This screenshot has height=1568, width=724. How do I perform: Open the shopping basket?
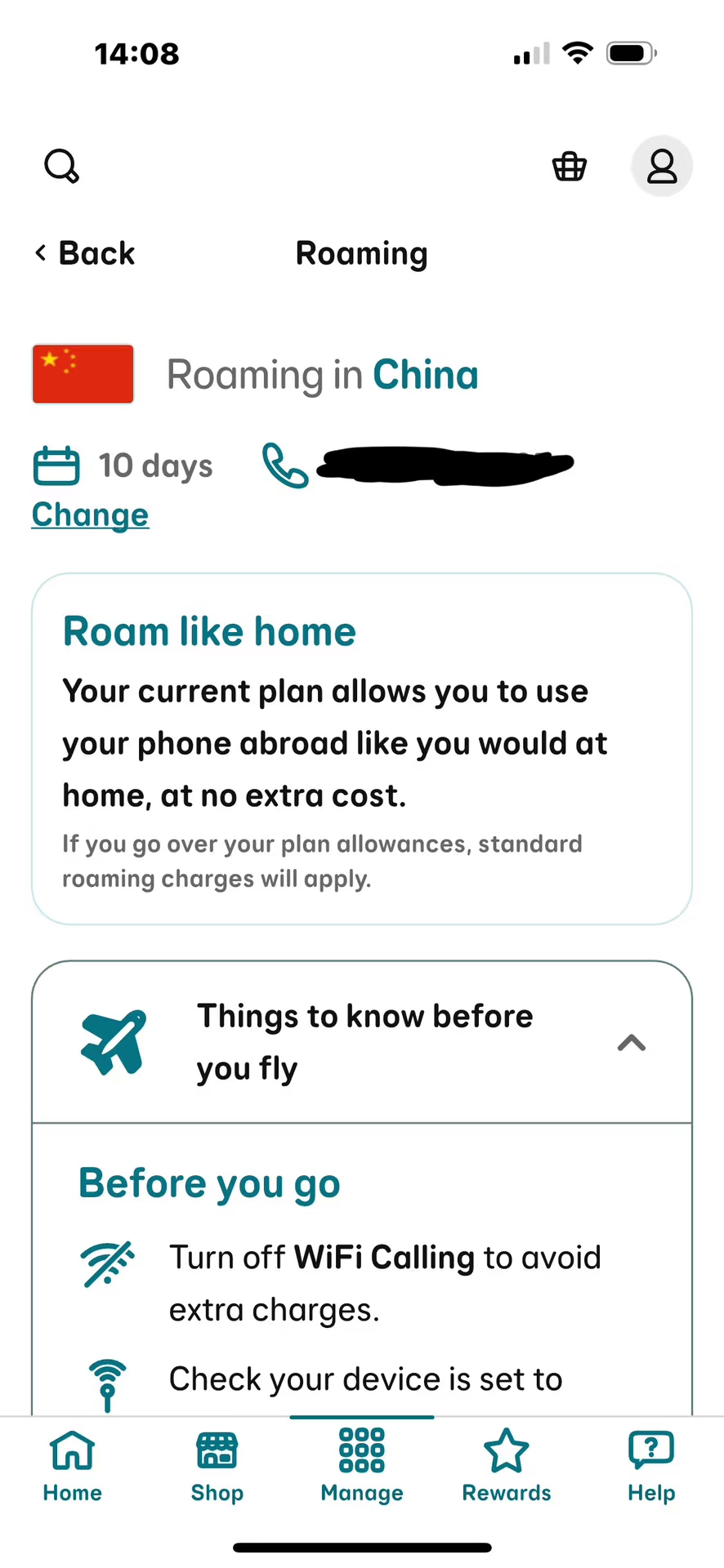pos(570,167)
